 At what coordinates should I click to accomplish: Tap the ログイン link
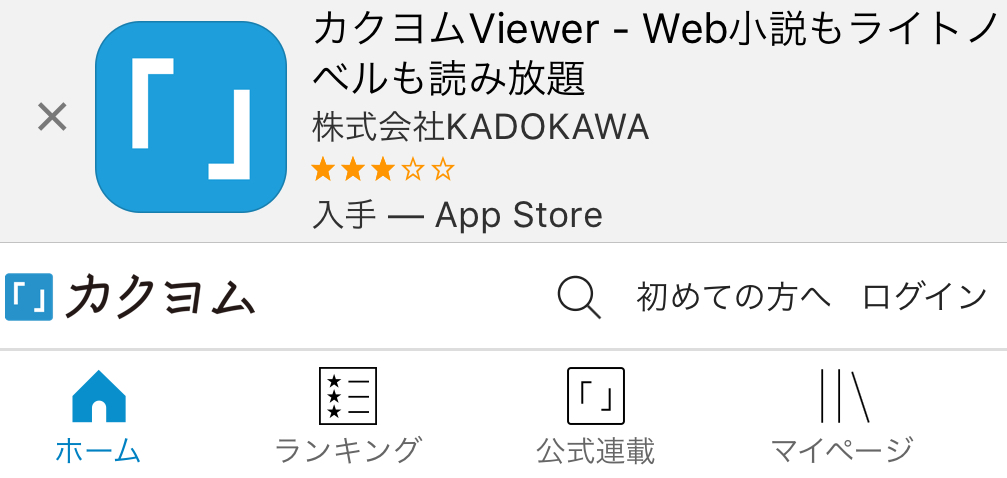click(924, 297)
